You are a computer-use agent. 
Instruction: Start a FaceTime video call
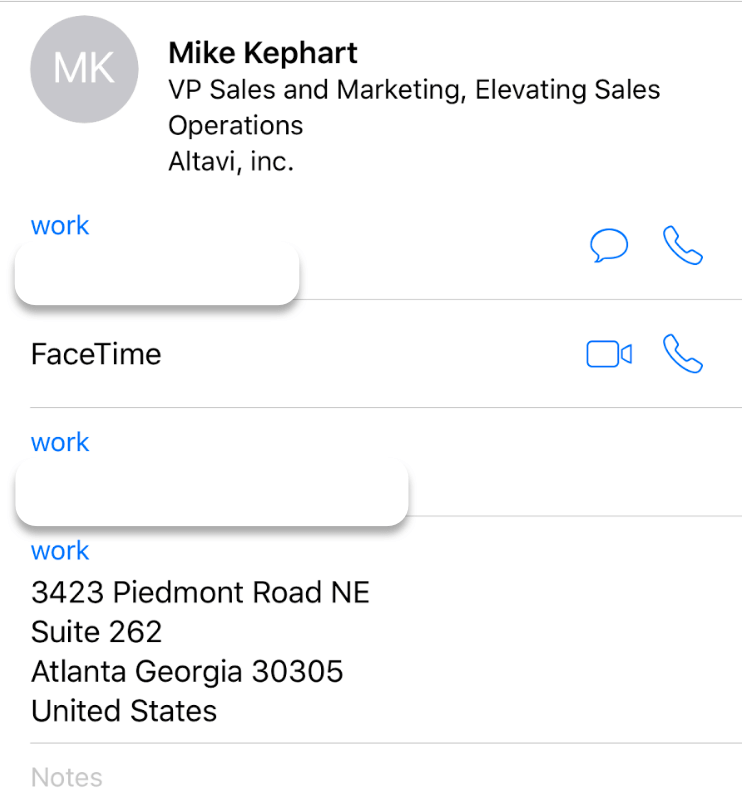tap(609, 355)
